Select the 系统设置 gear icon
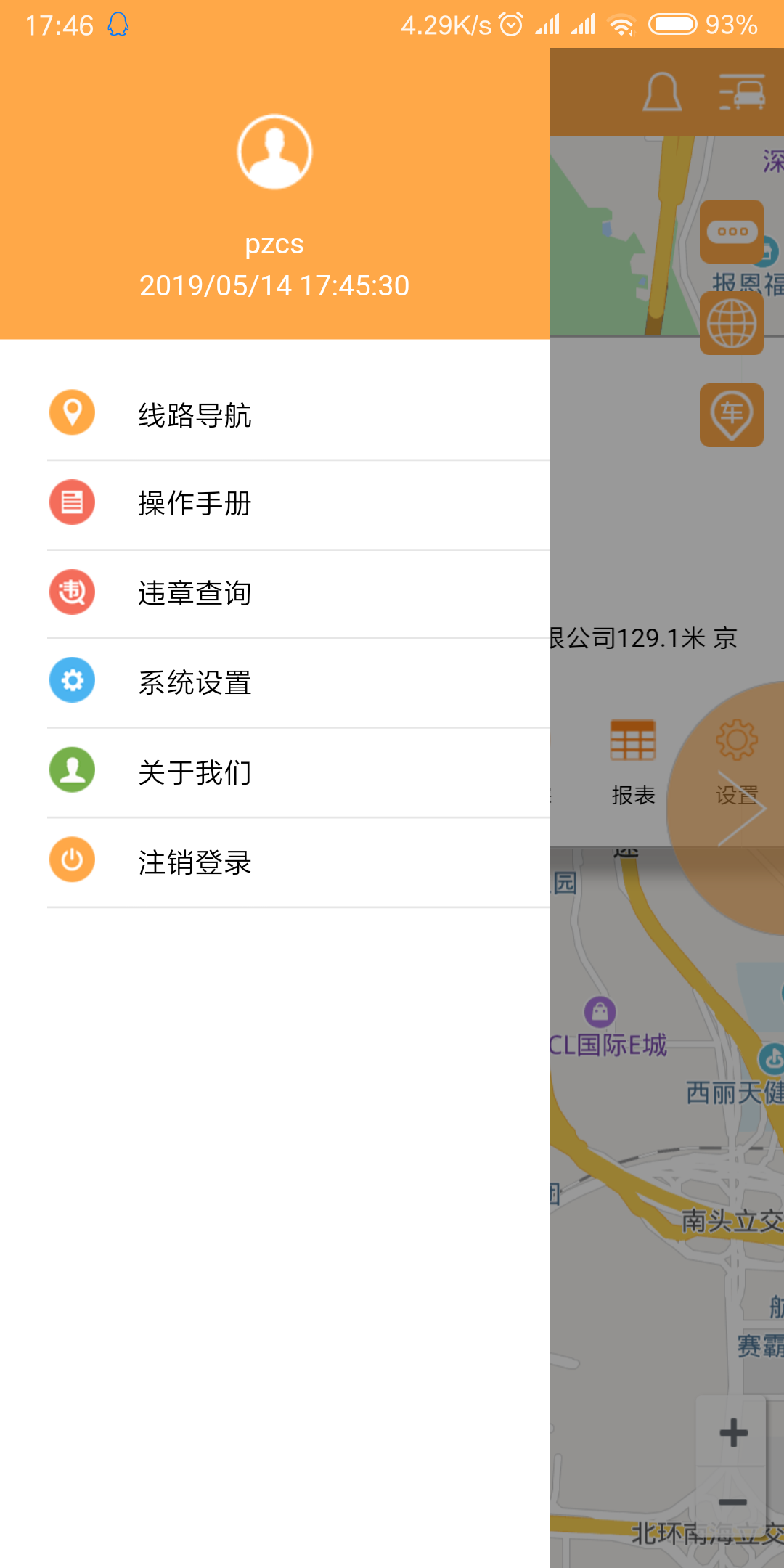The width and height of the screenshot is (784, 1568). click(x=72, y=681)
